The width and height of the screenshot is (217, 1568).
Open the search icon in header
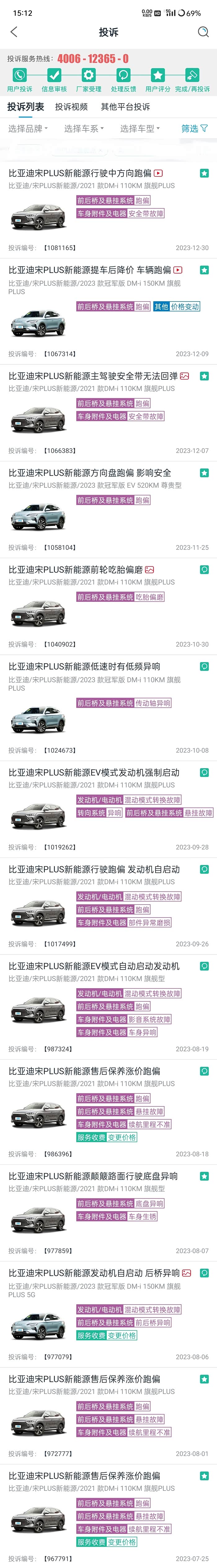click(203, 32)
